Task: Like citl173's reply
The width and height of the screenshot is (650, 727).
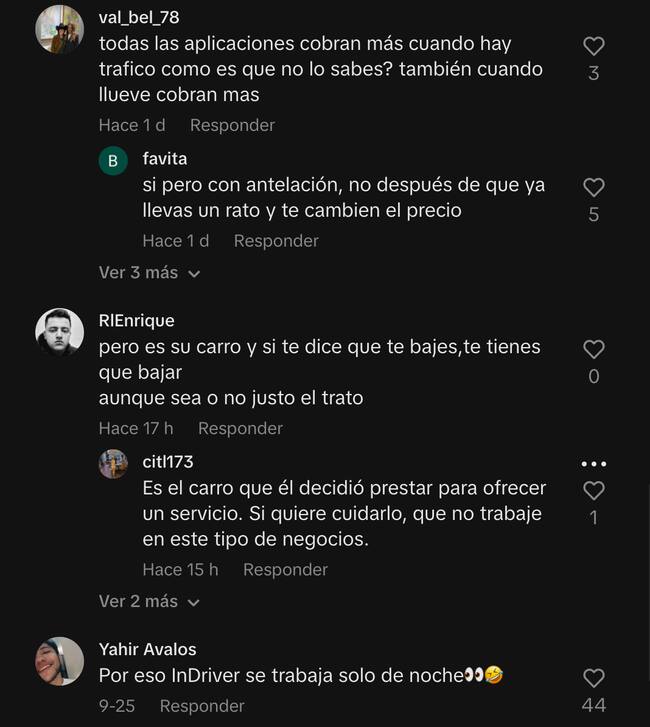Action: pyautogui.click(x=593, y=490)
